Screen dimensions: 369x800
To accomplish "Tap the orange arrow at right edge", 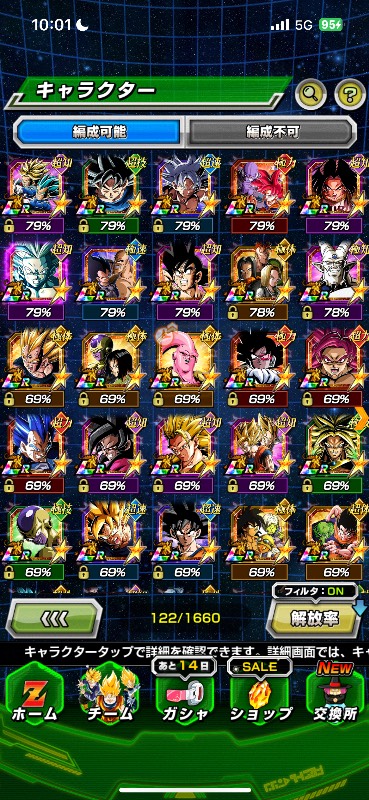I will click(x=362, y=419).
